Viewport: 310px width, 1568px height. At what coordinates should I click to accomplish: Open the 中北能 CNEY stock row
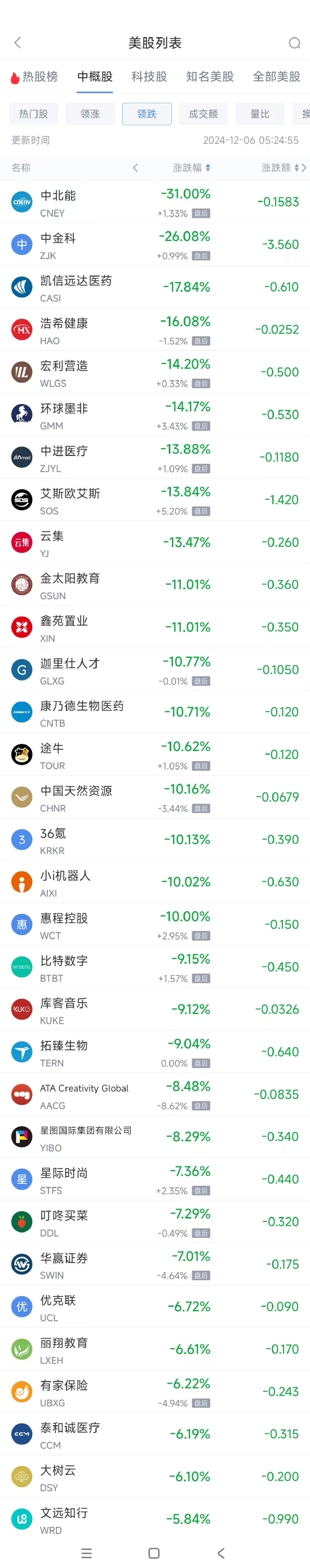coord(155,202)
